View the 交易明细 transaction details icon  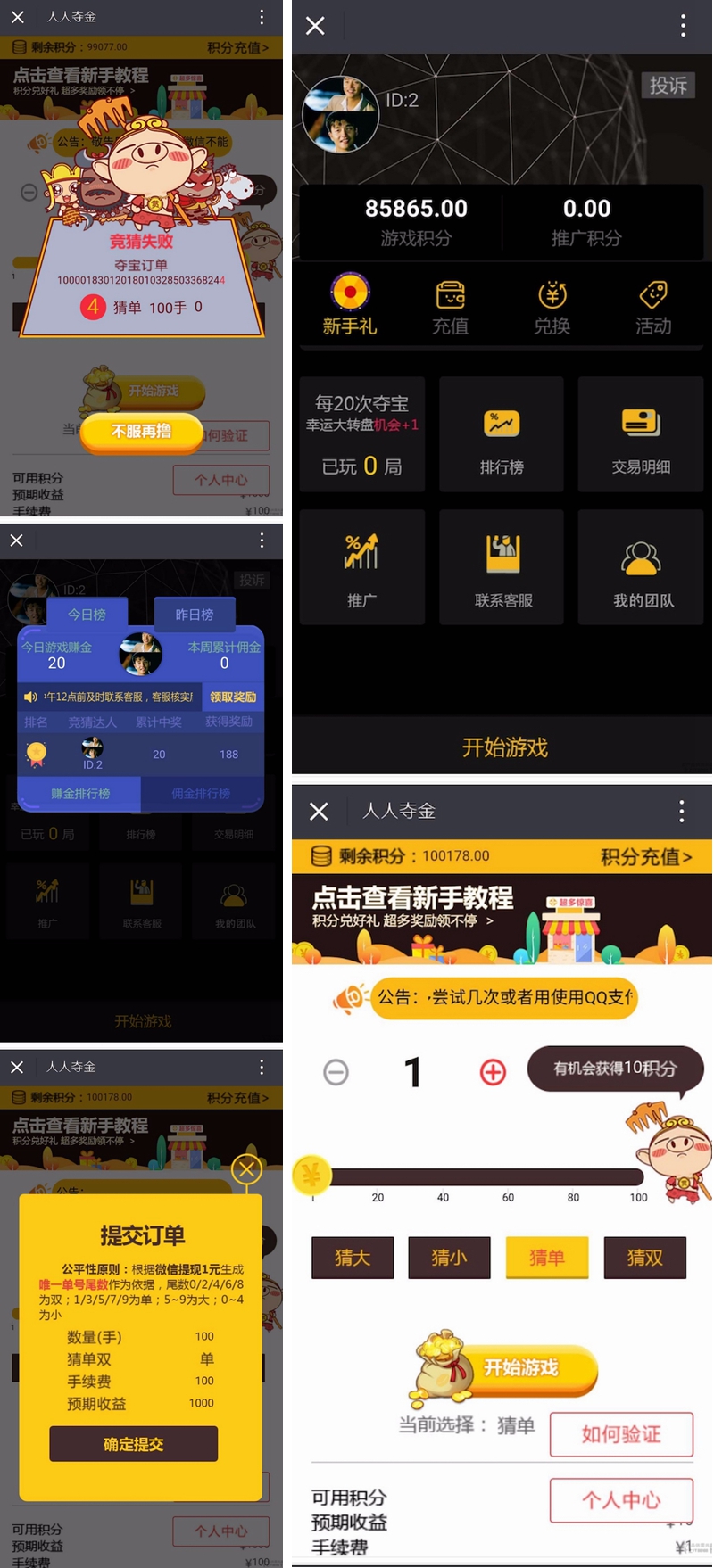(641, 434)
